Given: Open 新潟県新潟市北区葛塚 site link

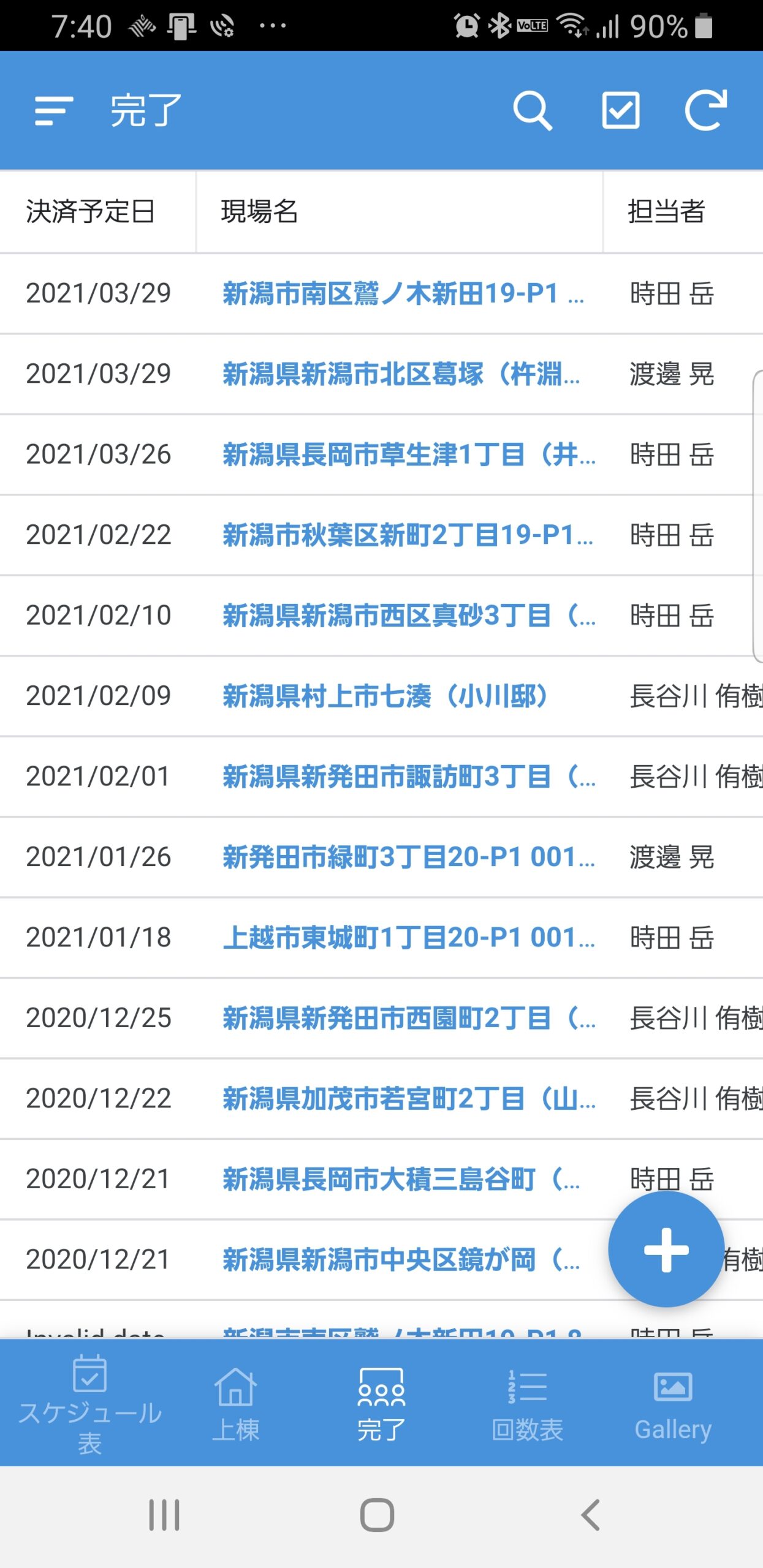Looking at the screenshot, I should pos(401,374).
